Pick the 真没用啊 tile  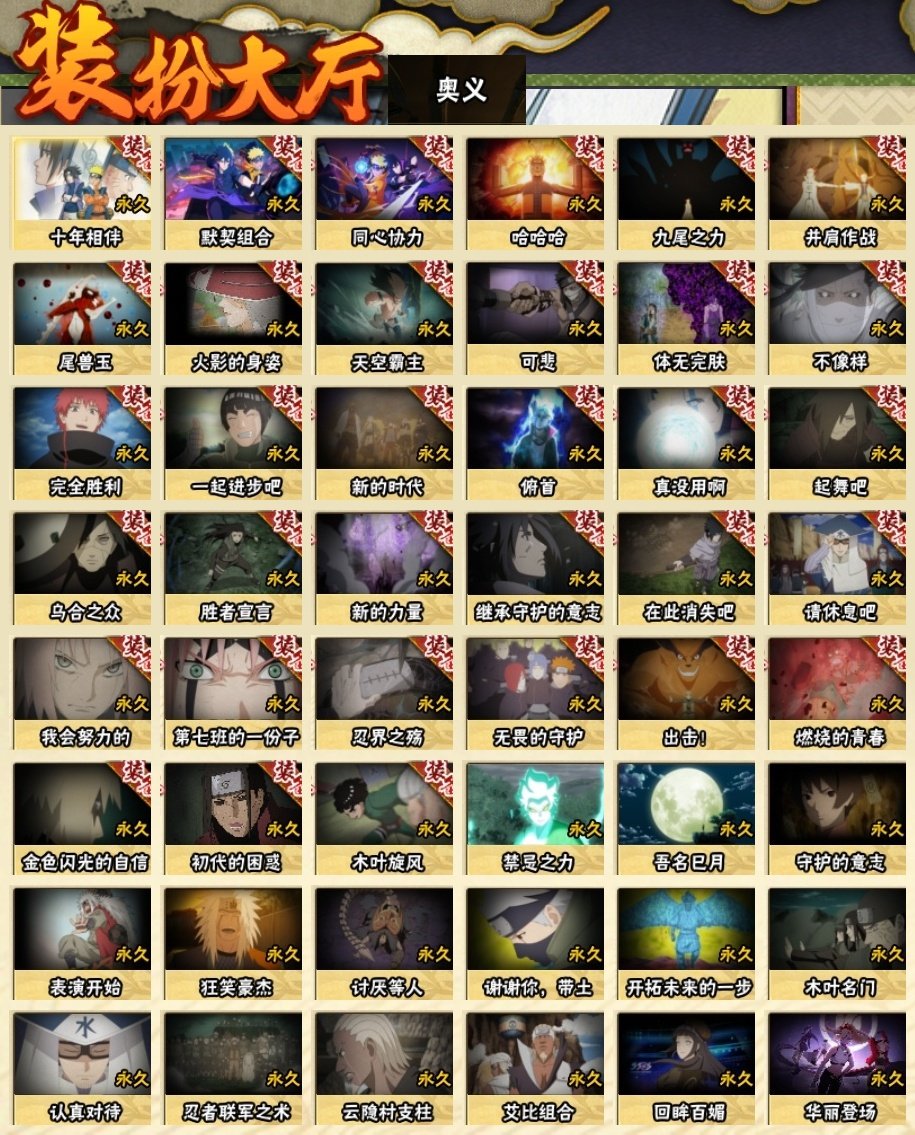click(686, 442)
